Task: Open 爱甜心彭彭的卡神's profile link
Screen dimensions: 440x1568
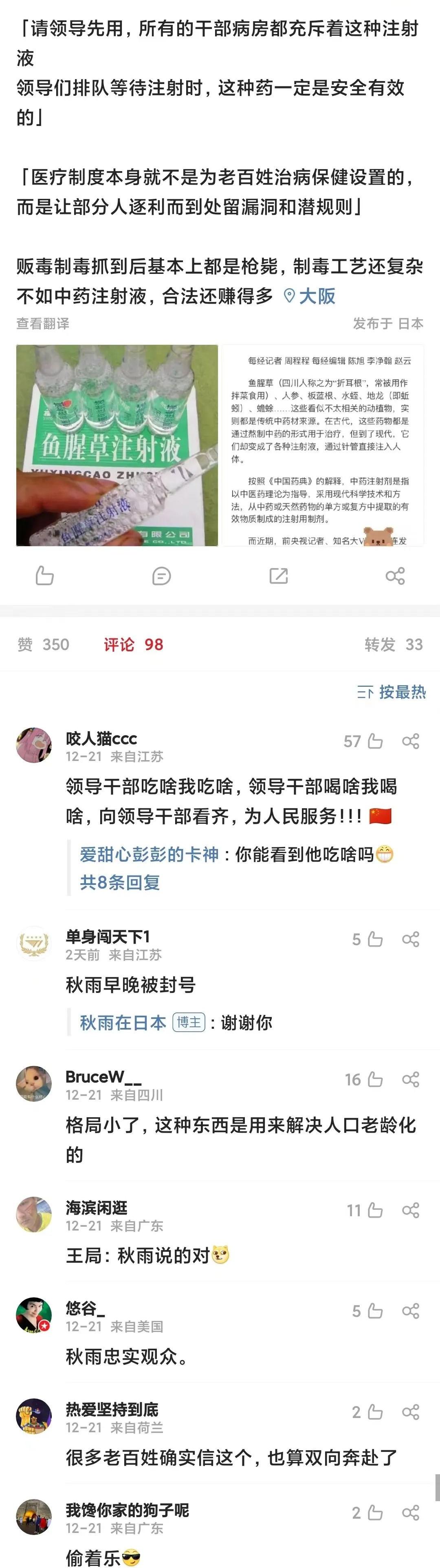Action: point(149,855)
